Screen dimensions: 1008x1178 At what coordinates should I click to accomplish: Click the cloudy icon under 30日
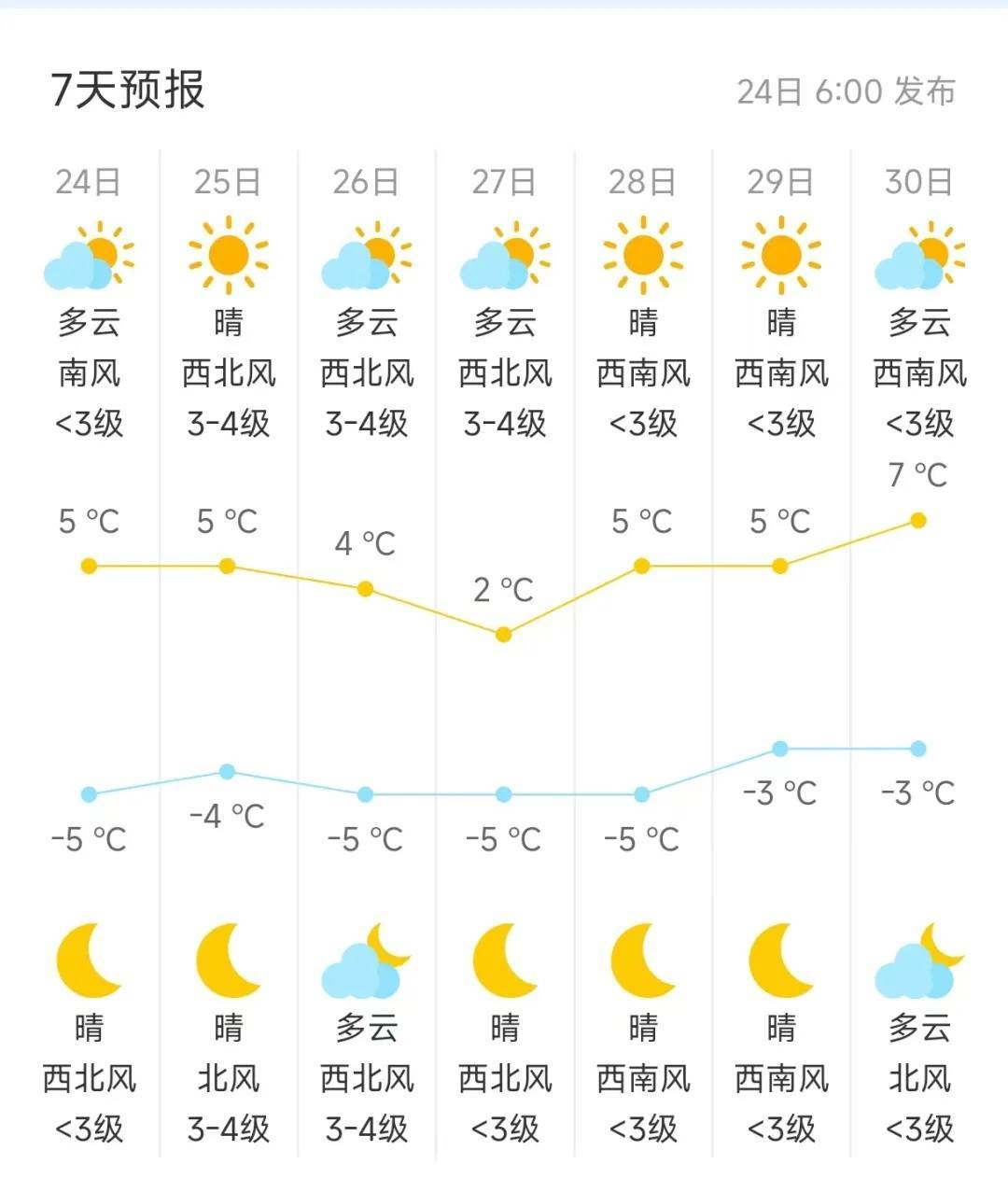coord(919,259)
